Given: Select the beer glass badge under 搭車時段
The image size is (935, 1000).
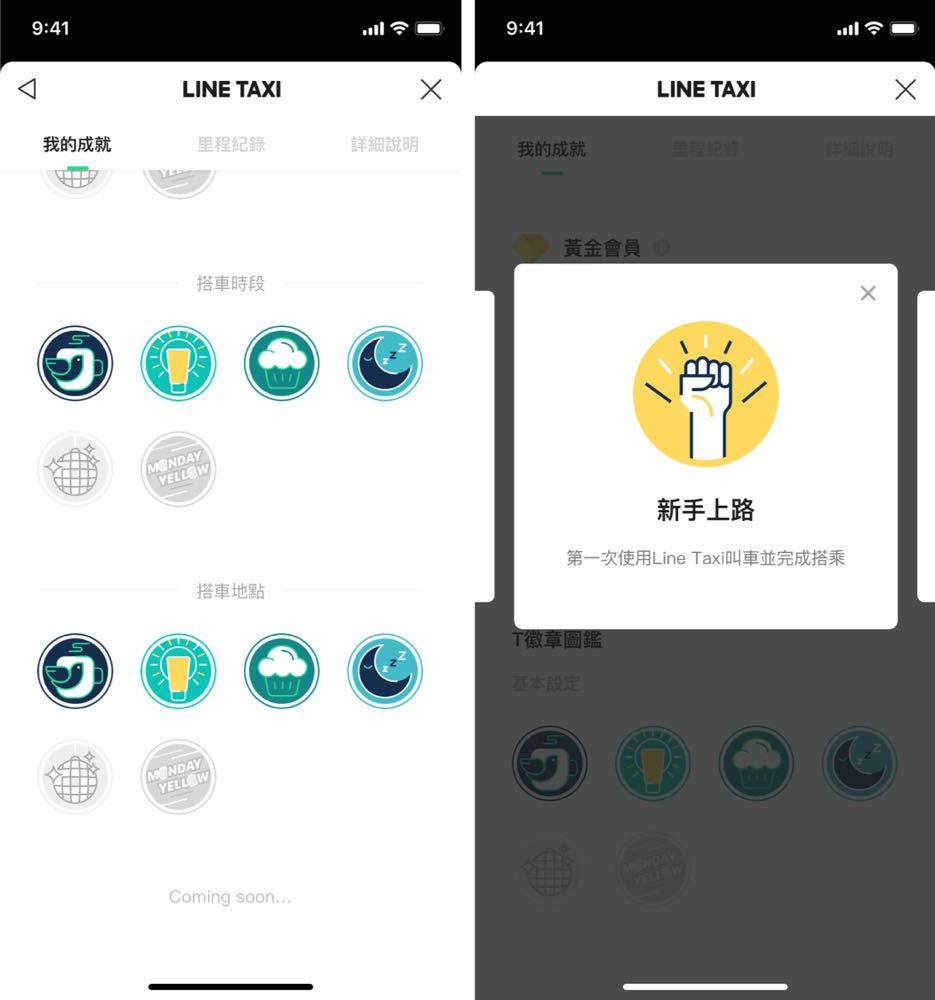Looking at the screenshot, I should tap(178, 363).
